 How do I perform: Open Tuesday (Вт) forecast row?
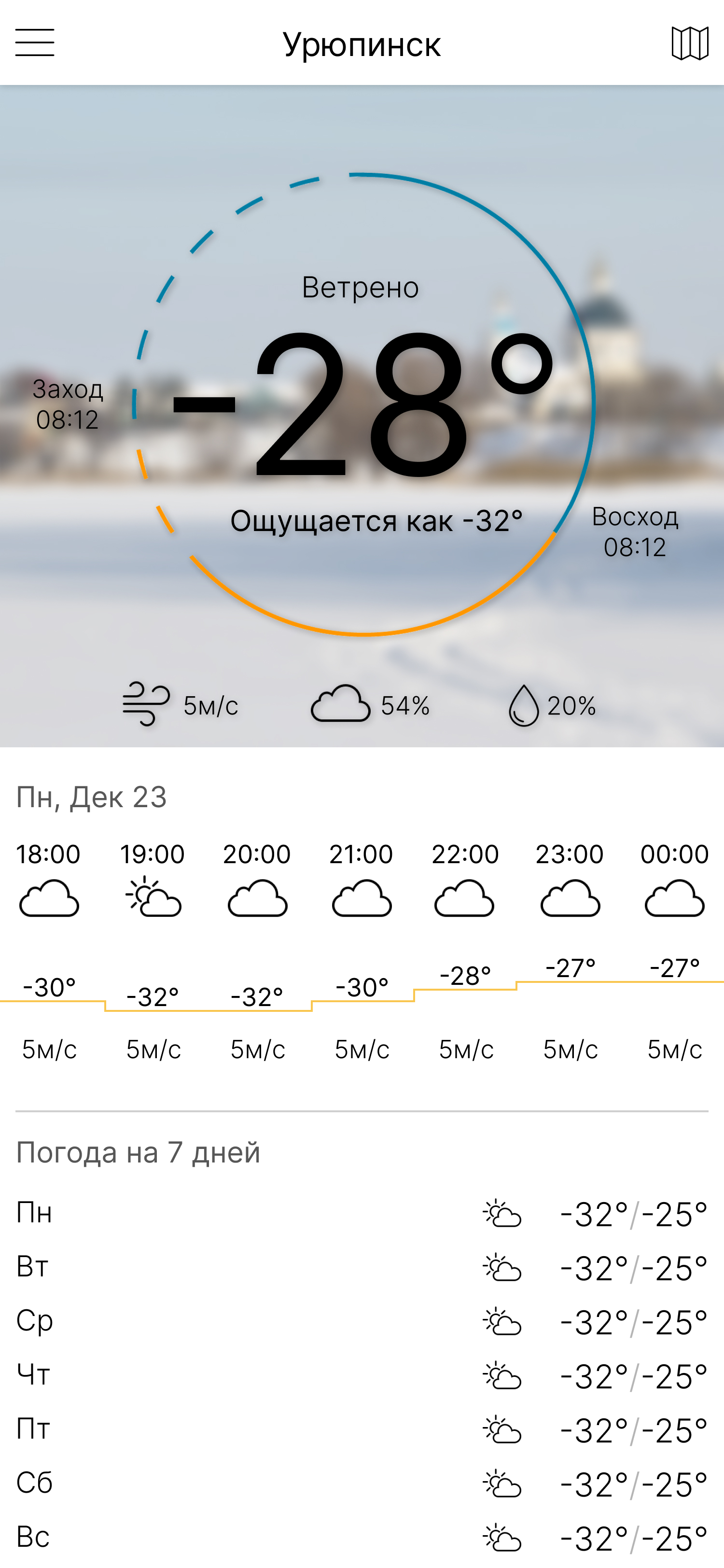click(x=362, y=1268)
